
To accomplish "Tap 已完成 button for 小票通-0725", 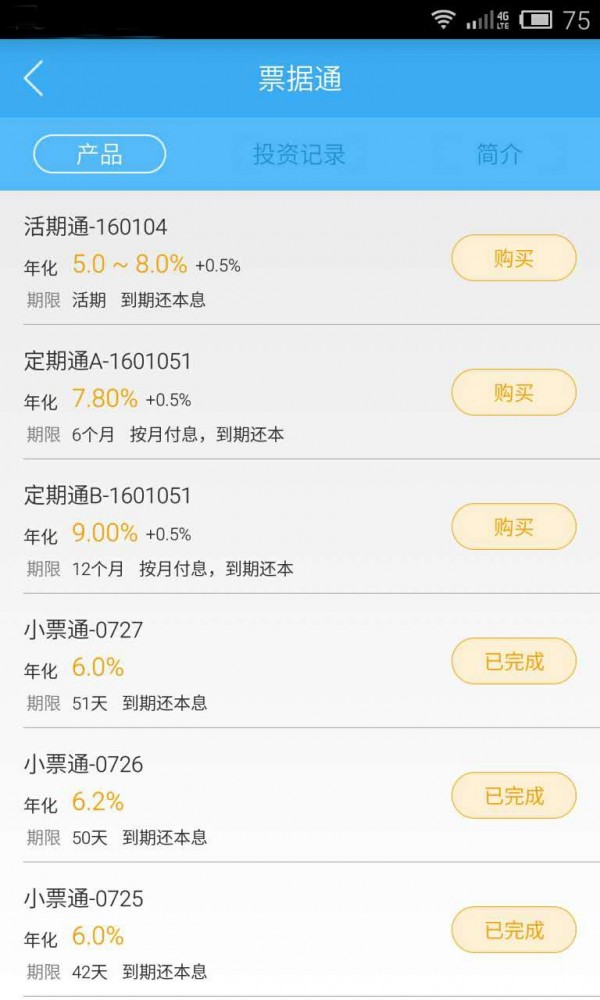I will [514, 930].
